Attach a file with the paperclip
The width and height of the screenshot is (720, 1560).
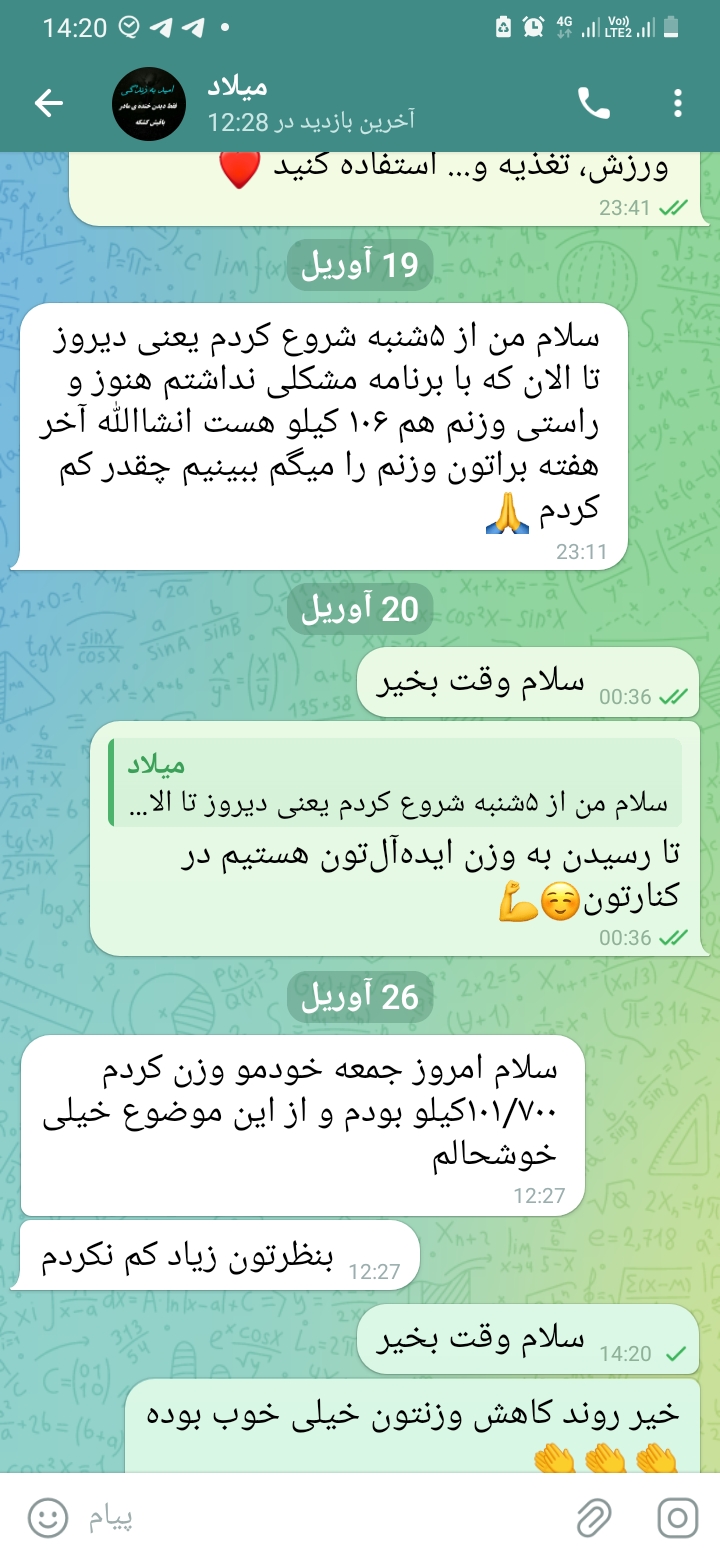pyautogui.click(x=595, y=1518)
